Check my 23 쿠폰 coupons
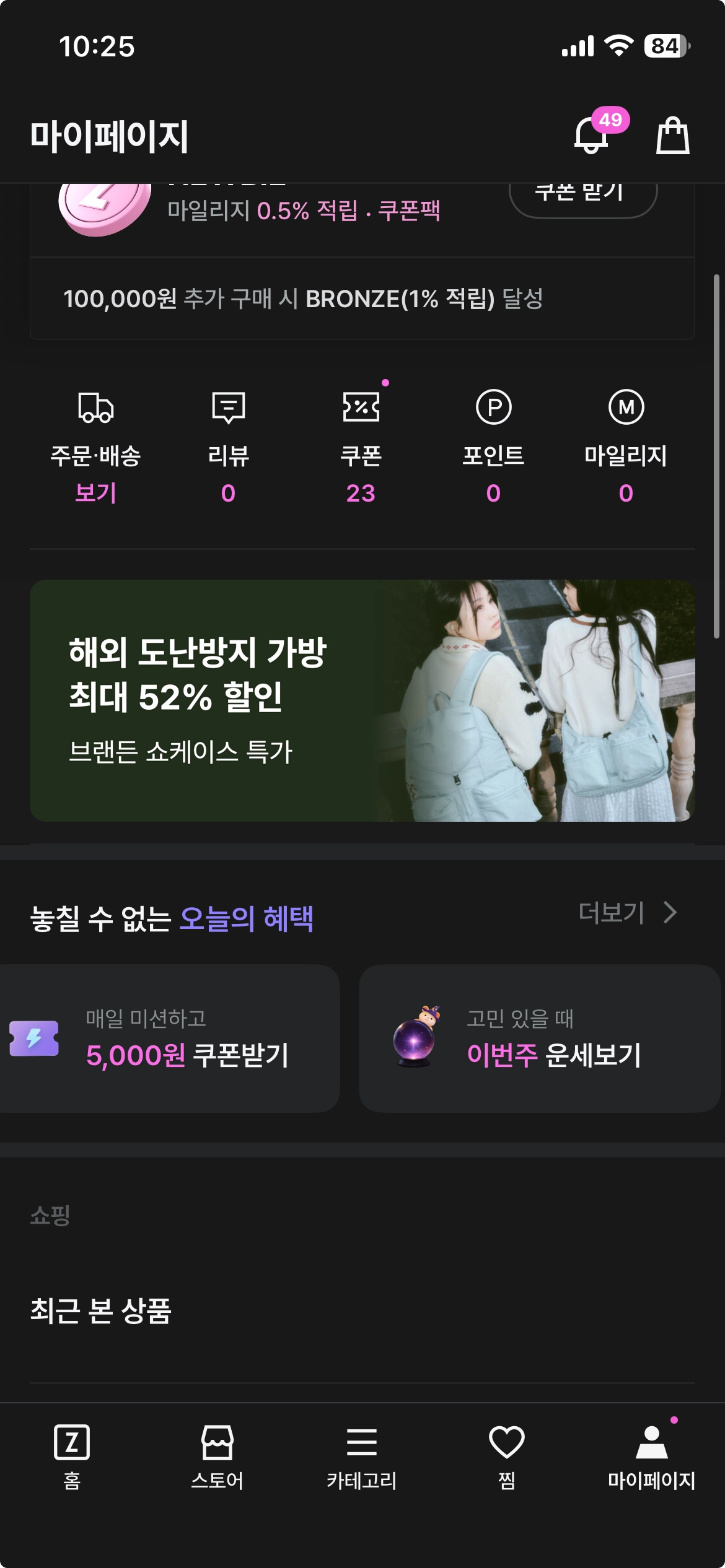 [x=361, y=447]
